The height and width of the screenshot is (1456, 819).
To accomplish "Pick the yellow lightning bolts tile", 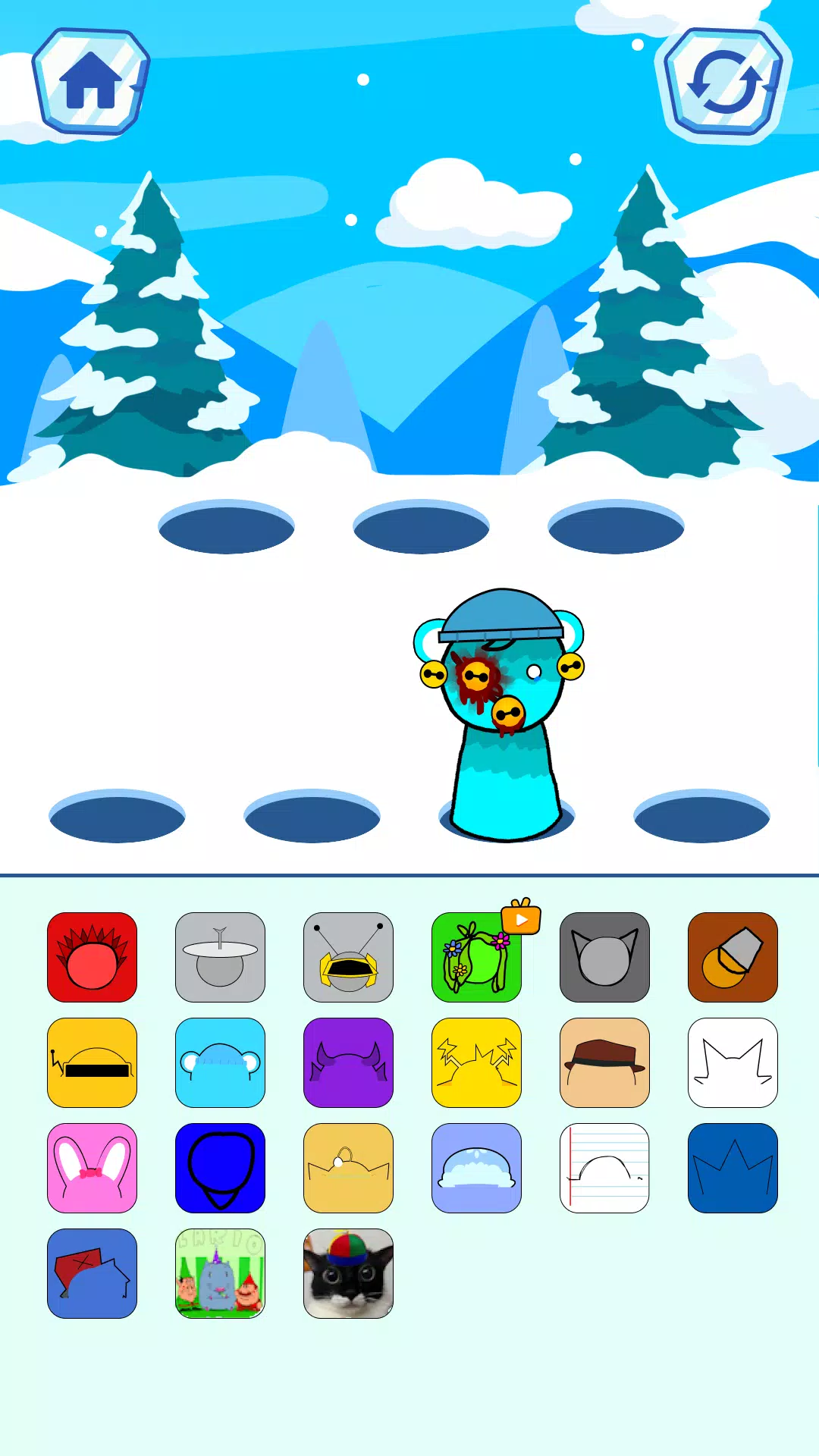I will coord(476,1062).
